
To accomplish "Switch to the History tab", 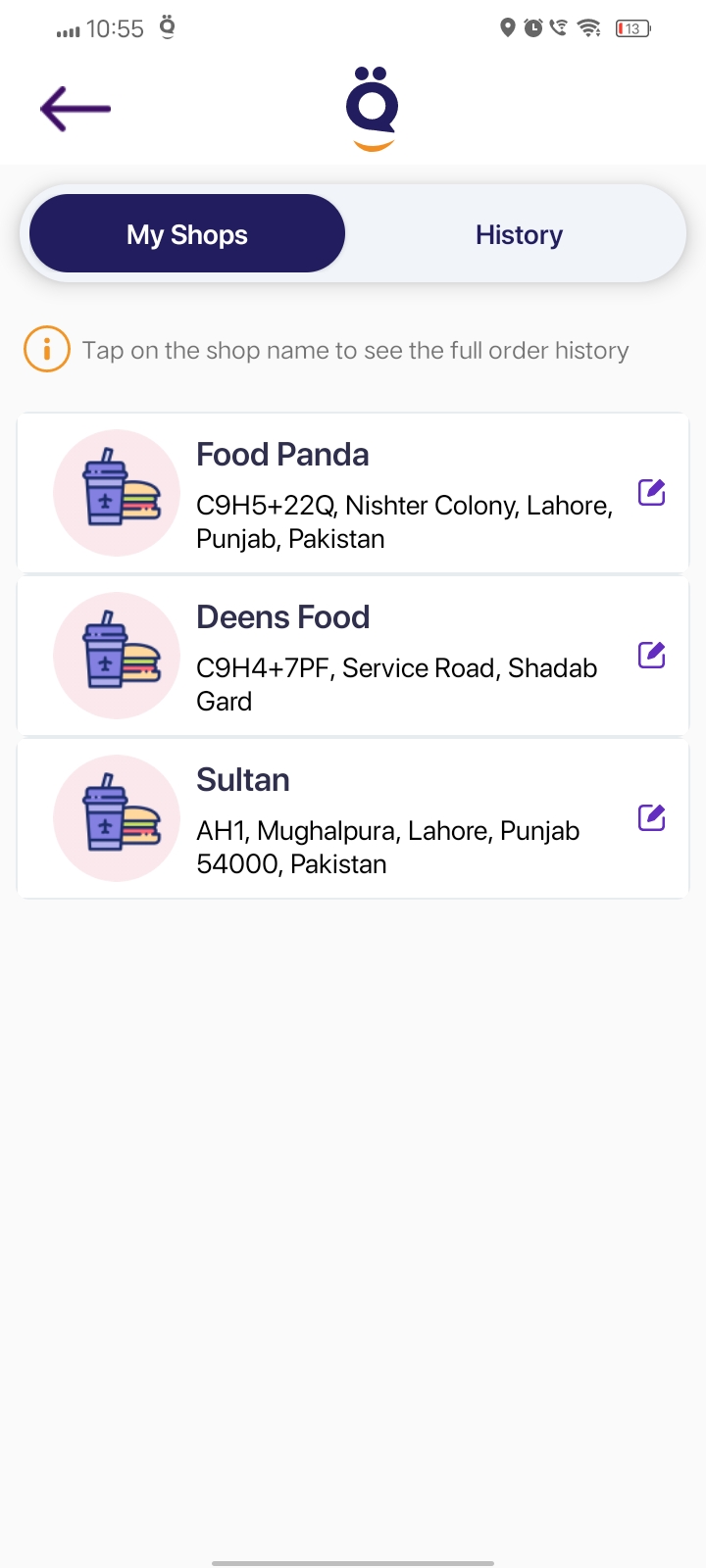I will pos(519,235).
